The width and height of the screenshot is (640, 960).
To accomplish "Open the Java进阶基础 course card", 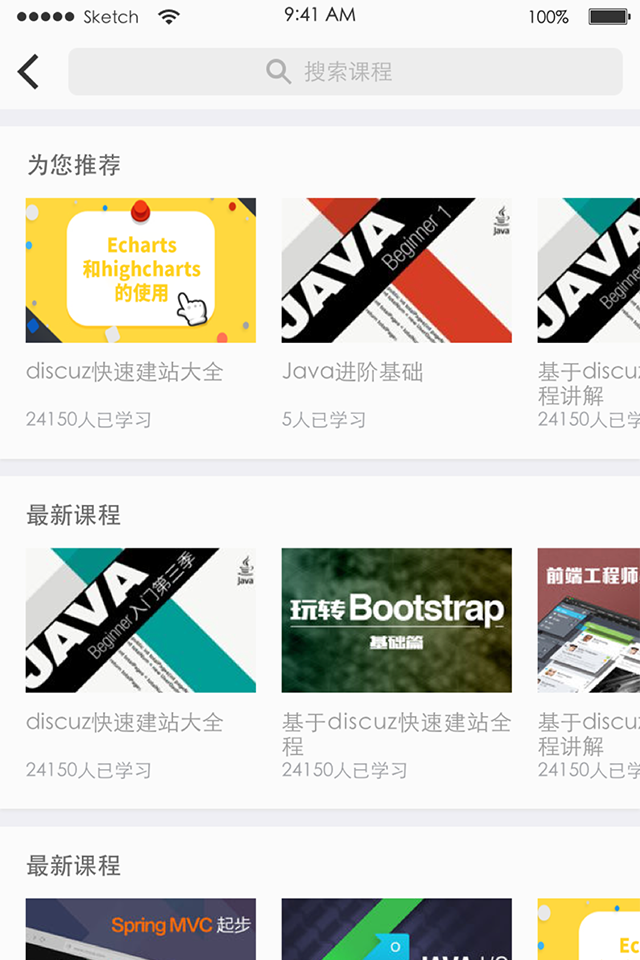I will 396,270.
